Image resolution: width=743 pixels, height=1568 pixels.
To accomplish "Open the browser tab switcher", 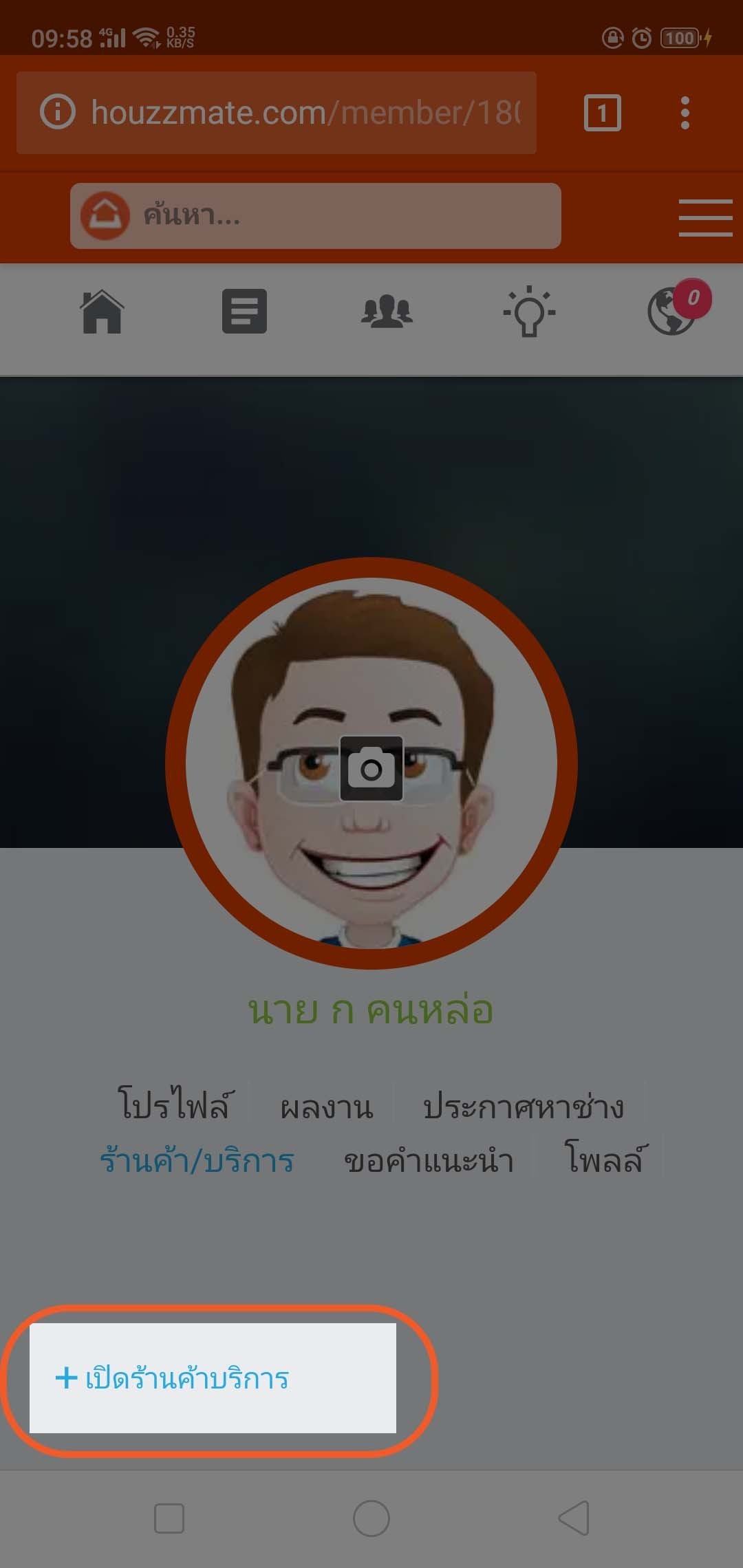I will (x=602, y=113).
